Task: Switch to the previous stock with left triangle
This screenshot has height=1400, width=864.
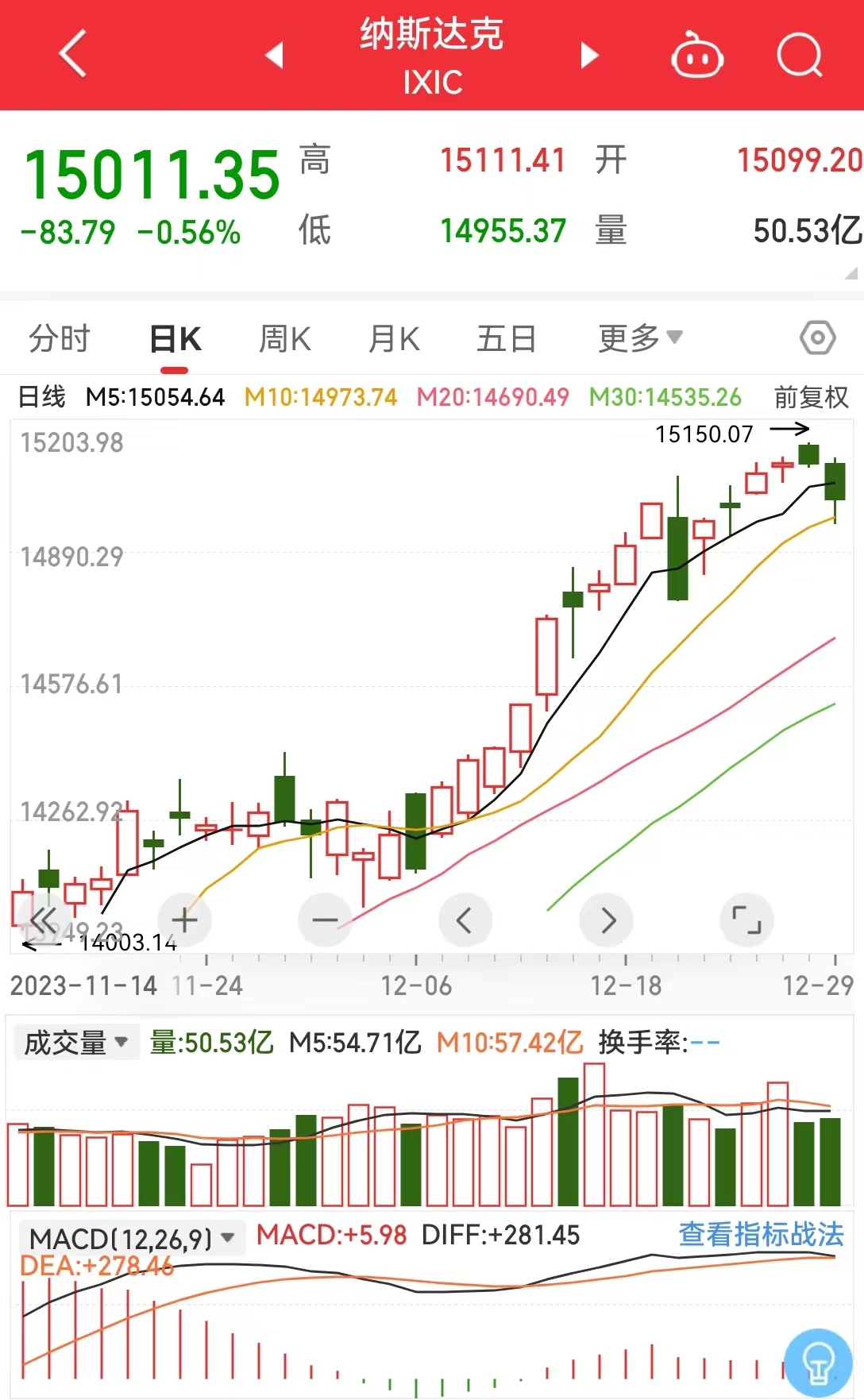Action: point(275,56)
